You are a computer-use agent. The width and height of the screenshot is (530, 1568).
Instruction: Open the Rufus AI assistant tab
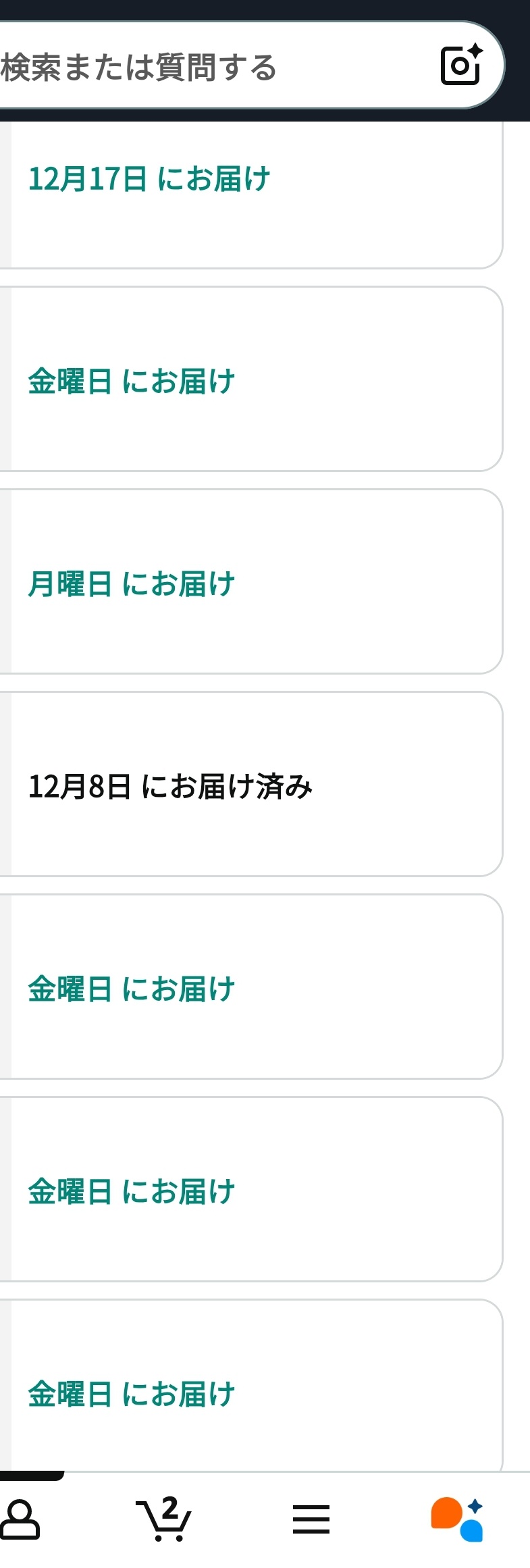coord(458,1519)
